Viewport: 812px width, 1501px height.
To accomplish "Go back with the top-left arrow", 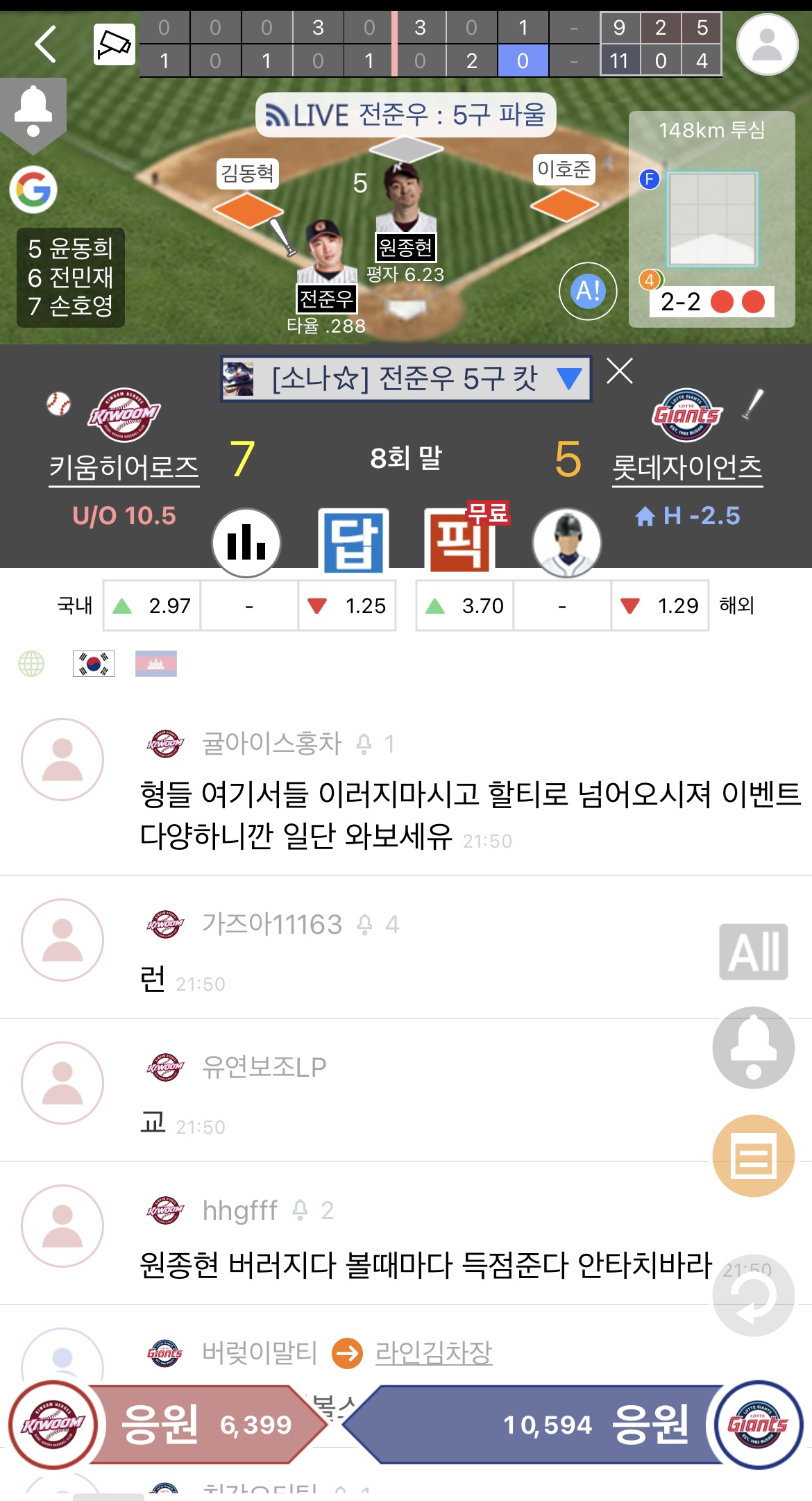I will (x=46, y=44).
